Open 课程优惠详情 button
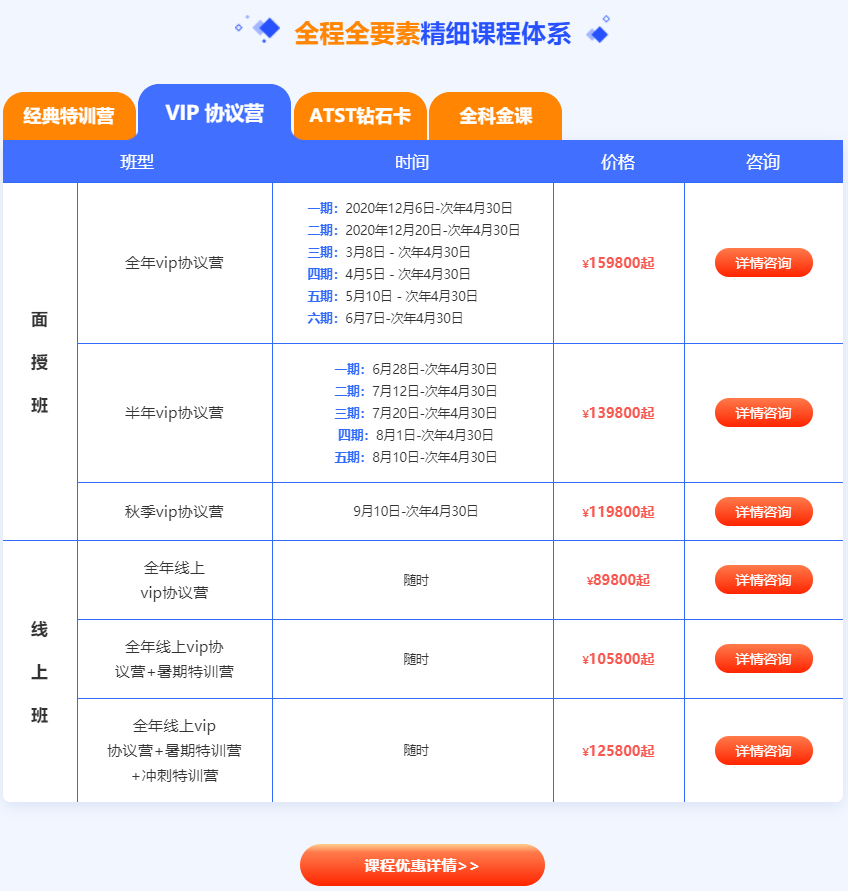Screen dimensions: 848x891 coord(422,865)
